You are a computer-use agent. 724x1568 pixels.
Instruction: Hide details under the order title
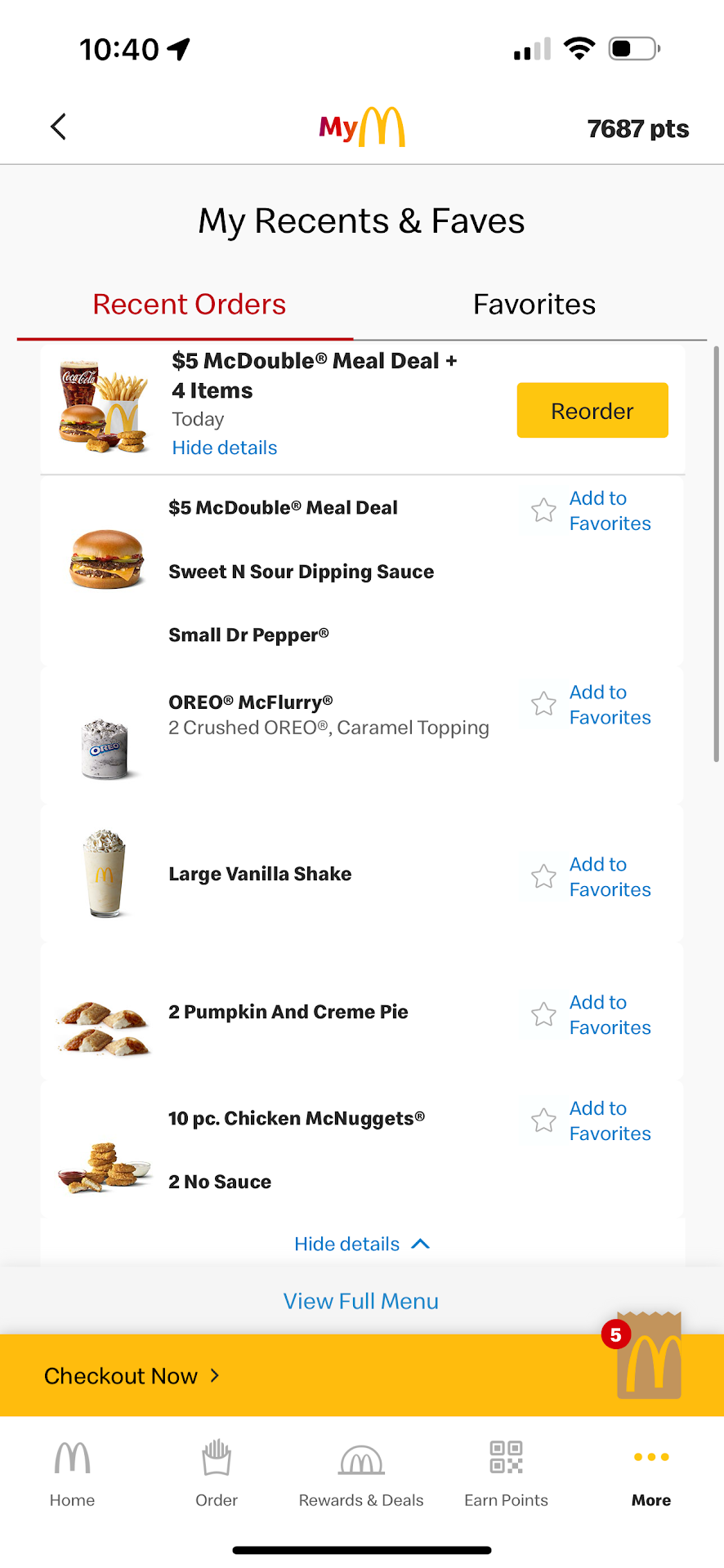[x=225, y=448]
